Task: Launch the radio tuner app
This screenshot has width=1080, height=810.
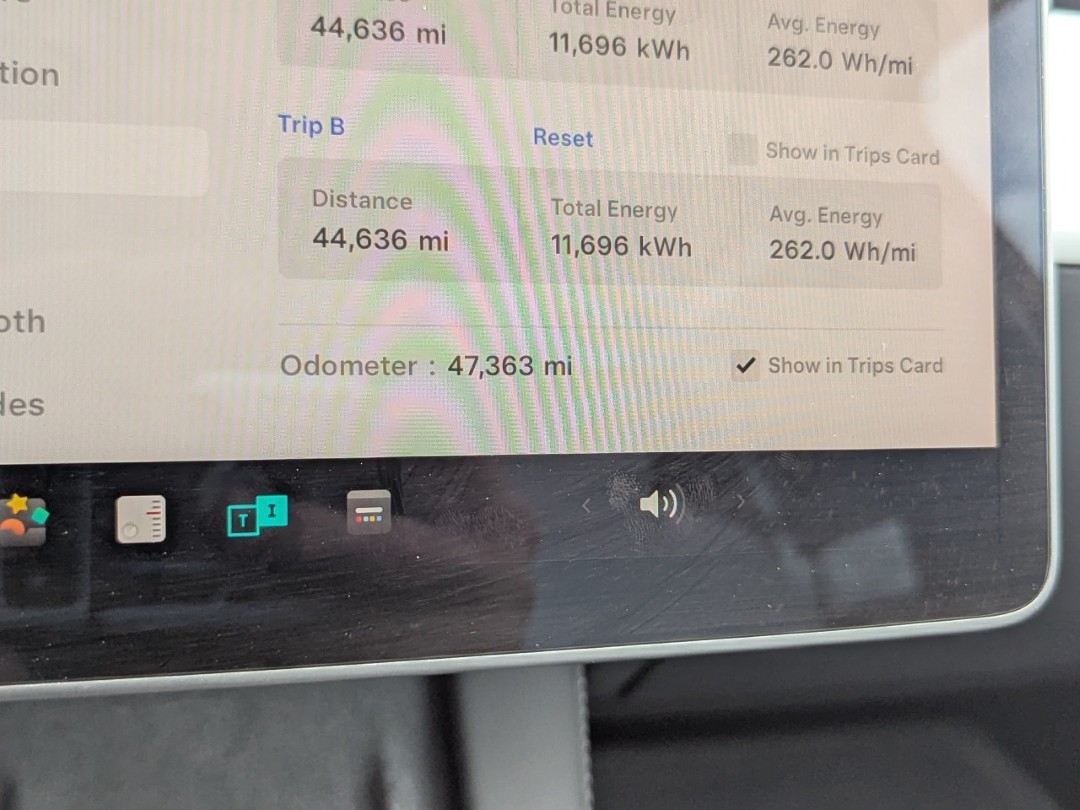Action: pos(140,519)
